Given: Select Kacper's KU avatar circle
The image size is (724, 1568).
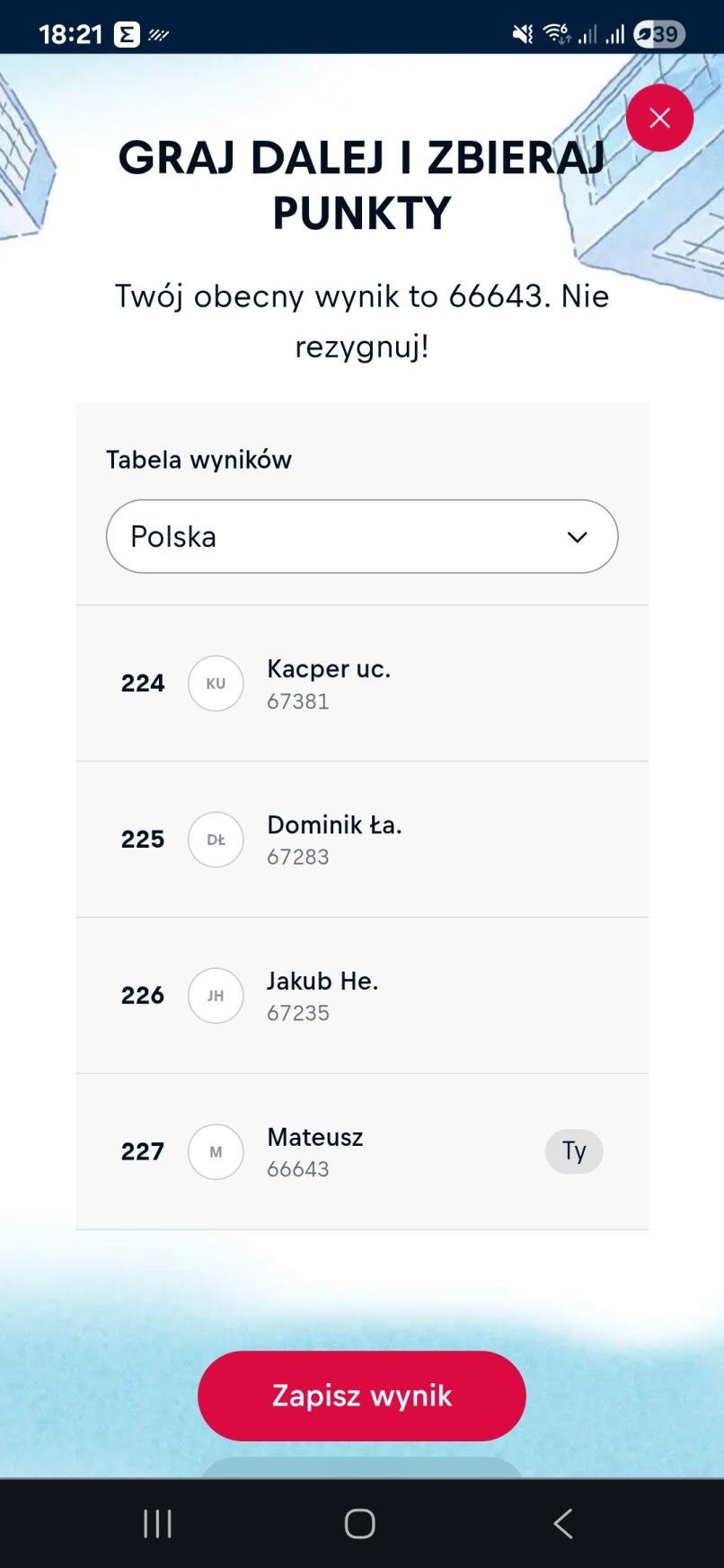Looking at the screenshot, I should coord(216,683).
